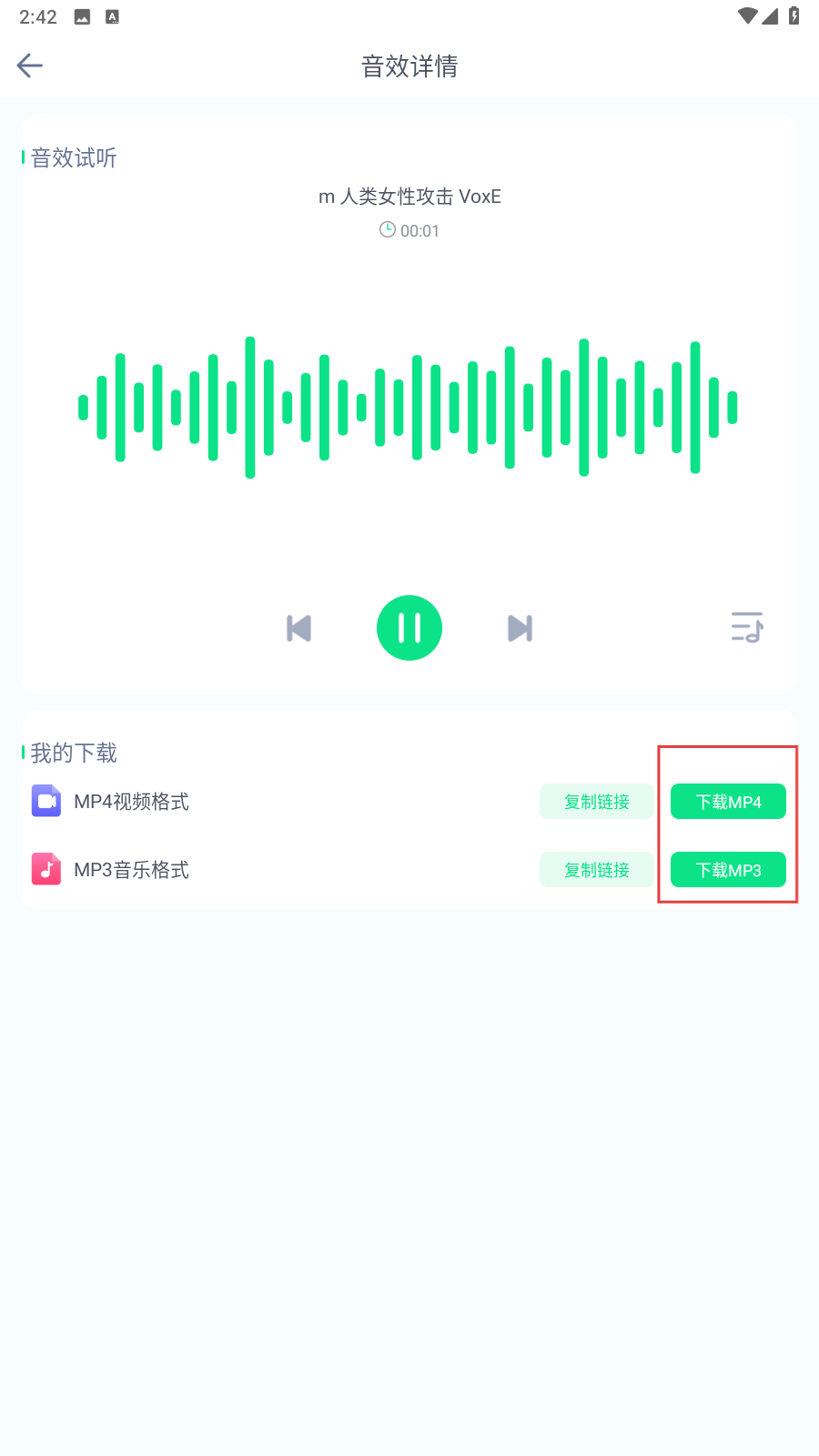
Task: Click the blue MP4 video format icon
Action: coord(45,801)
